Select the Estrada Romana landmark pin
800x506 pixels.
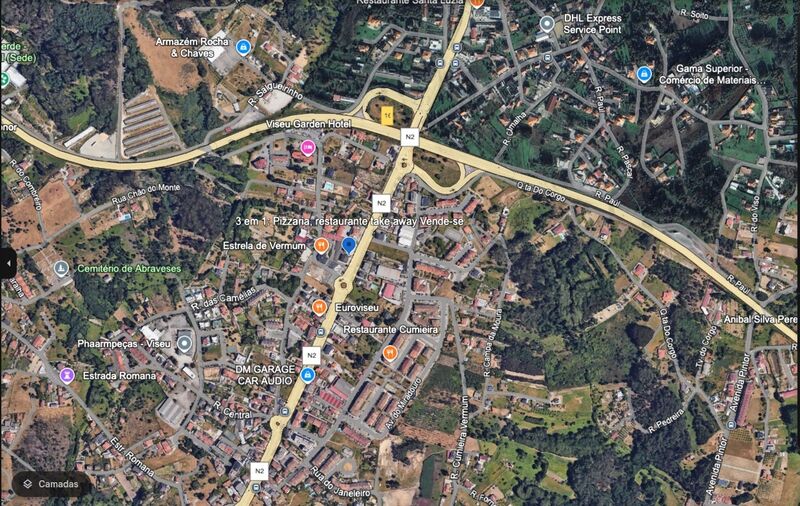coord(67,375)
